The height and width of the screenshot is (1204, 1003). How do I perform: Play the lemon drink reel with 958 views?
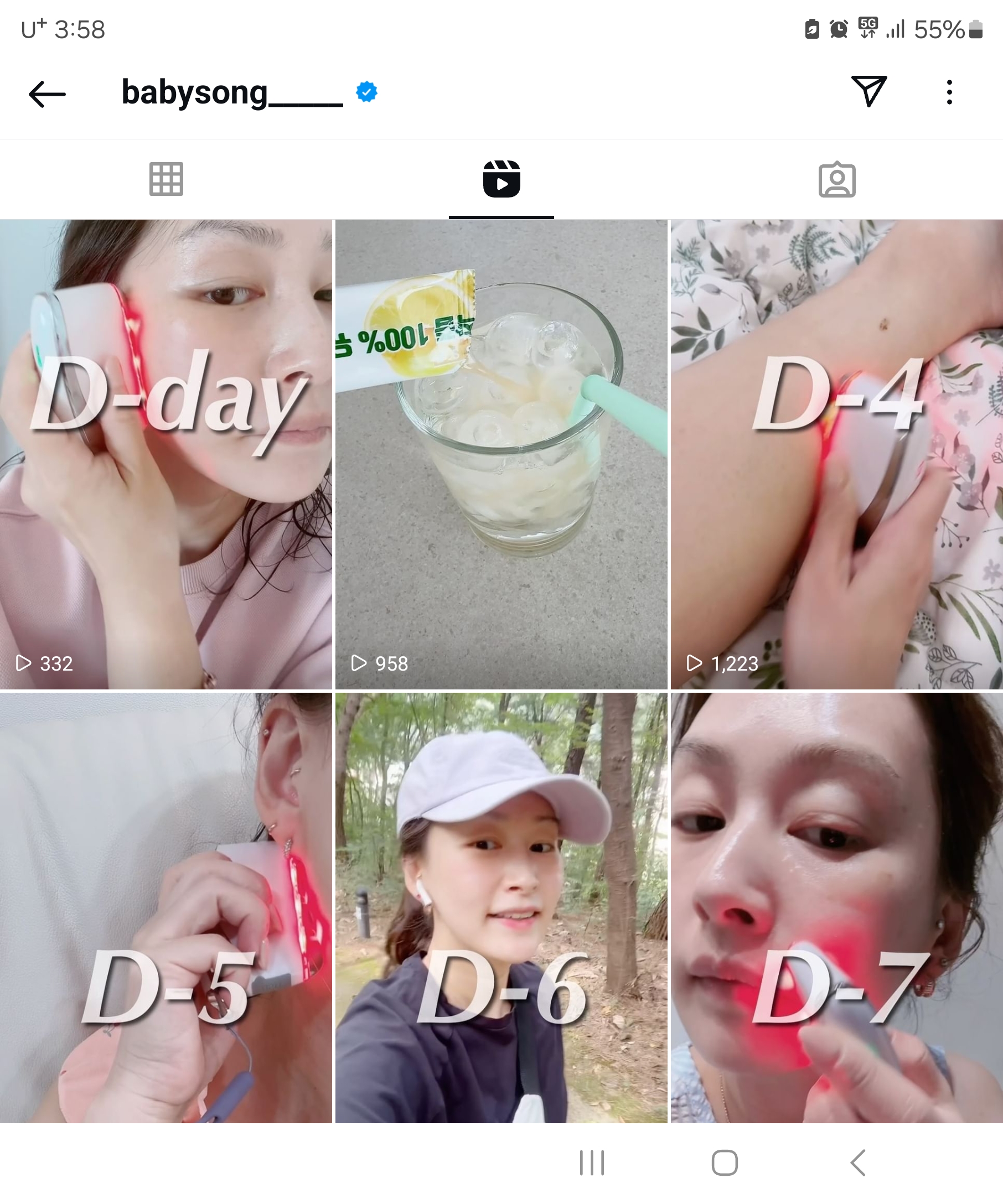click(x=501, y=454)
